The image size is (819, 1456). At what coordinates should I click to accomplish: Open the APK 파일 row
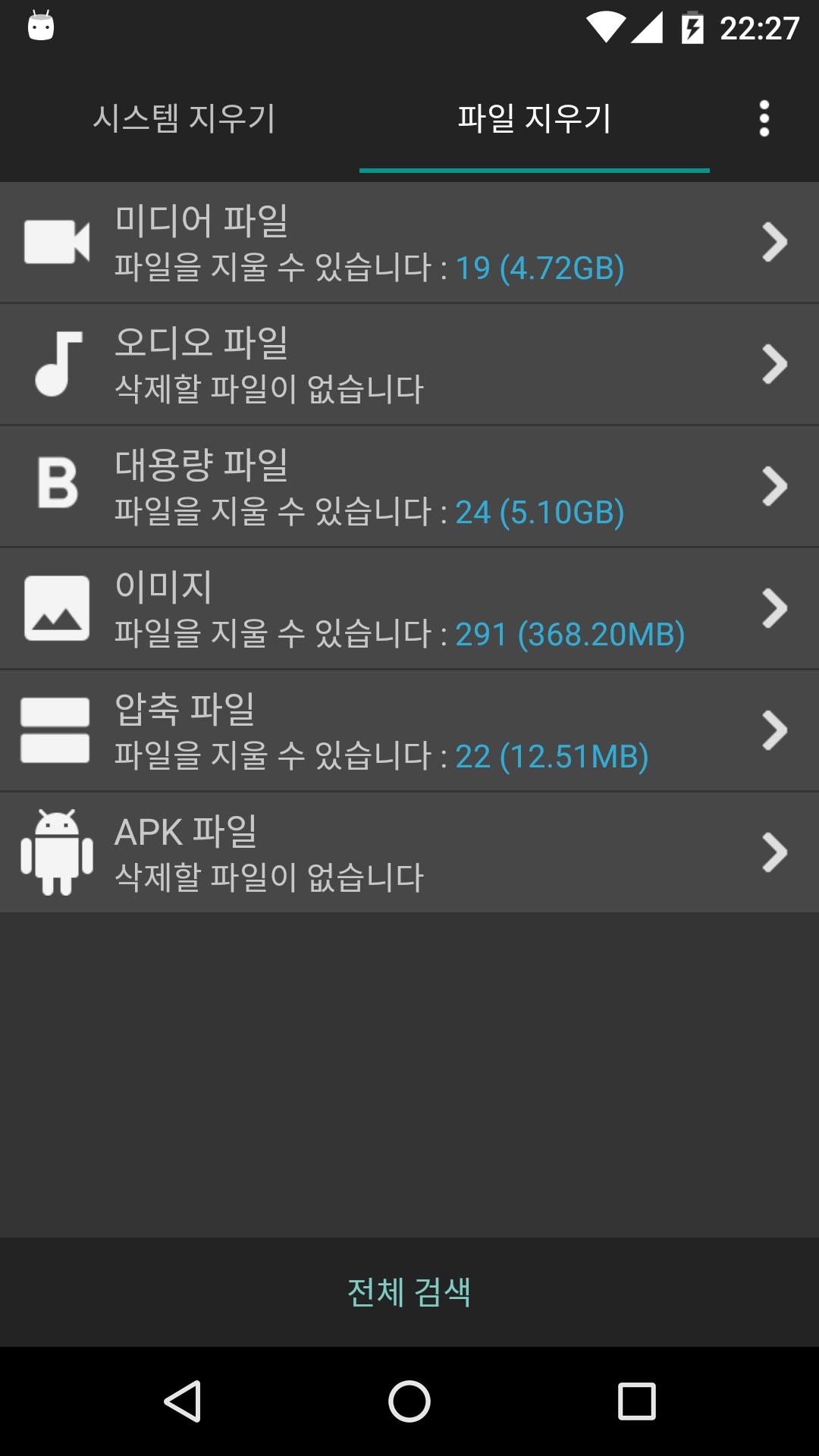click(409, 852)
